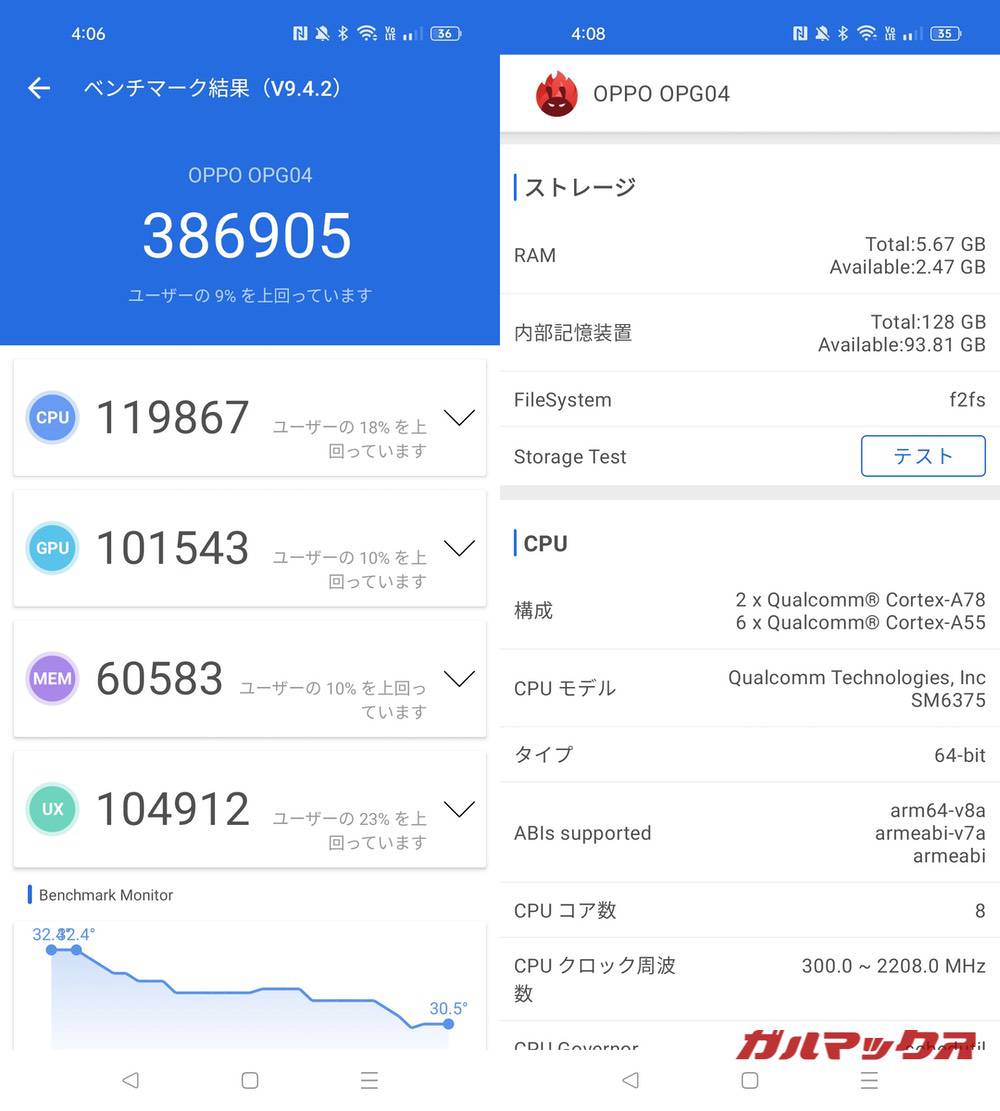Tap the recent apps button in the navigation bar

click(x=369, y=1081)
